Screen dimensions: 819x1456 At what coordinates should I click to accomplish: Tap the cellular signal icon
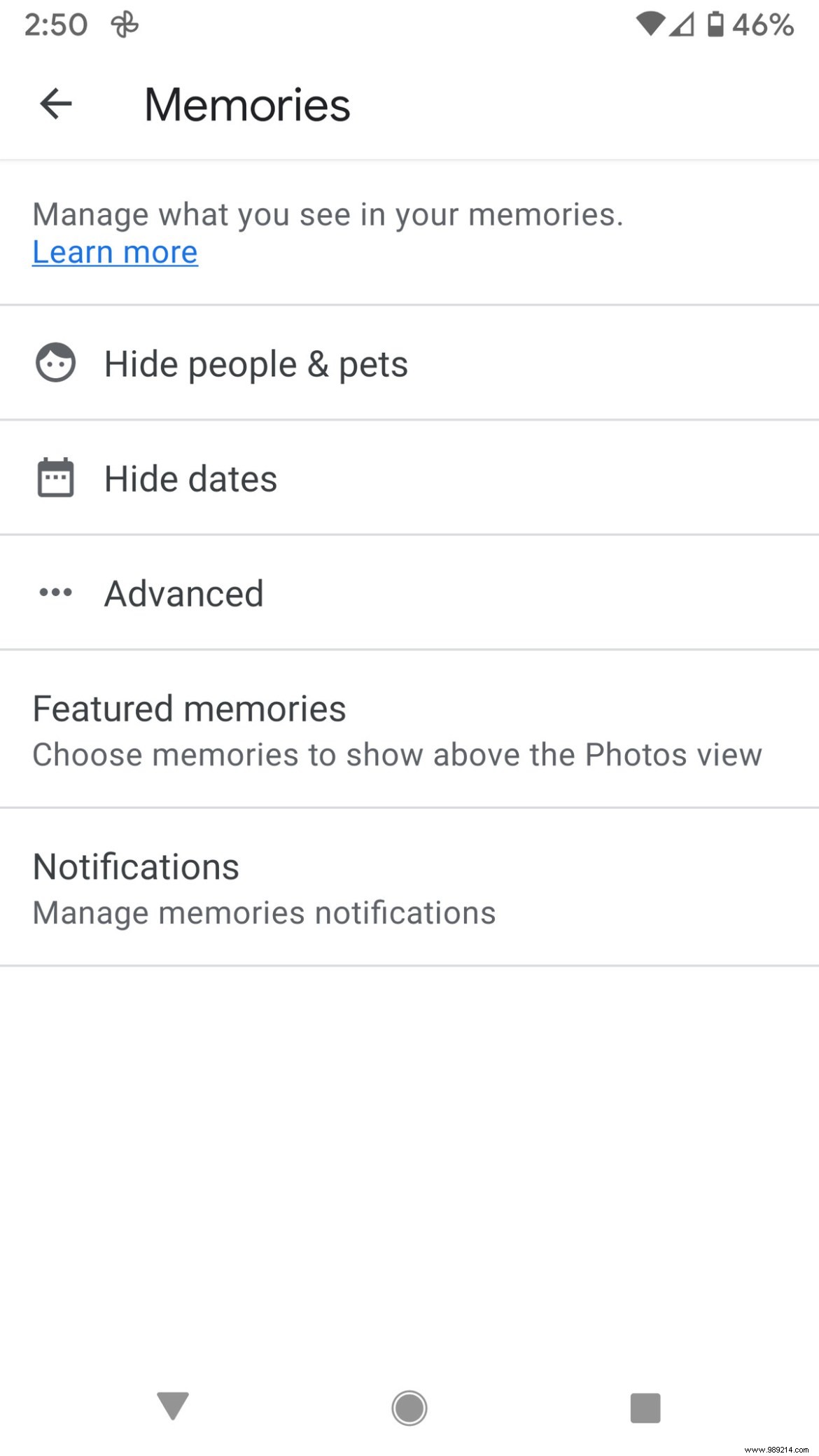click(x=684, y=25)
